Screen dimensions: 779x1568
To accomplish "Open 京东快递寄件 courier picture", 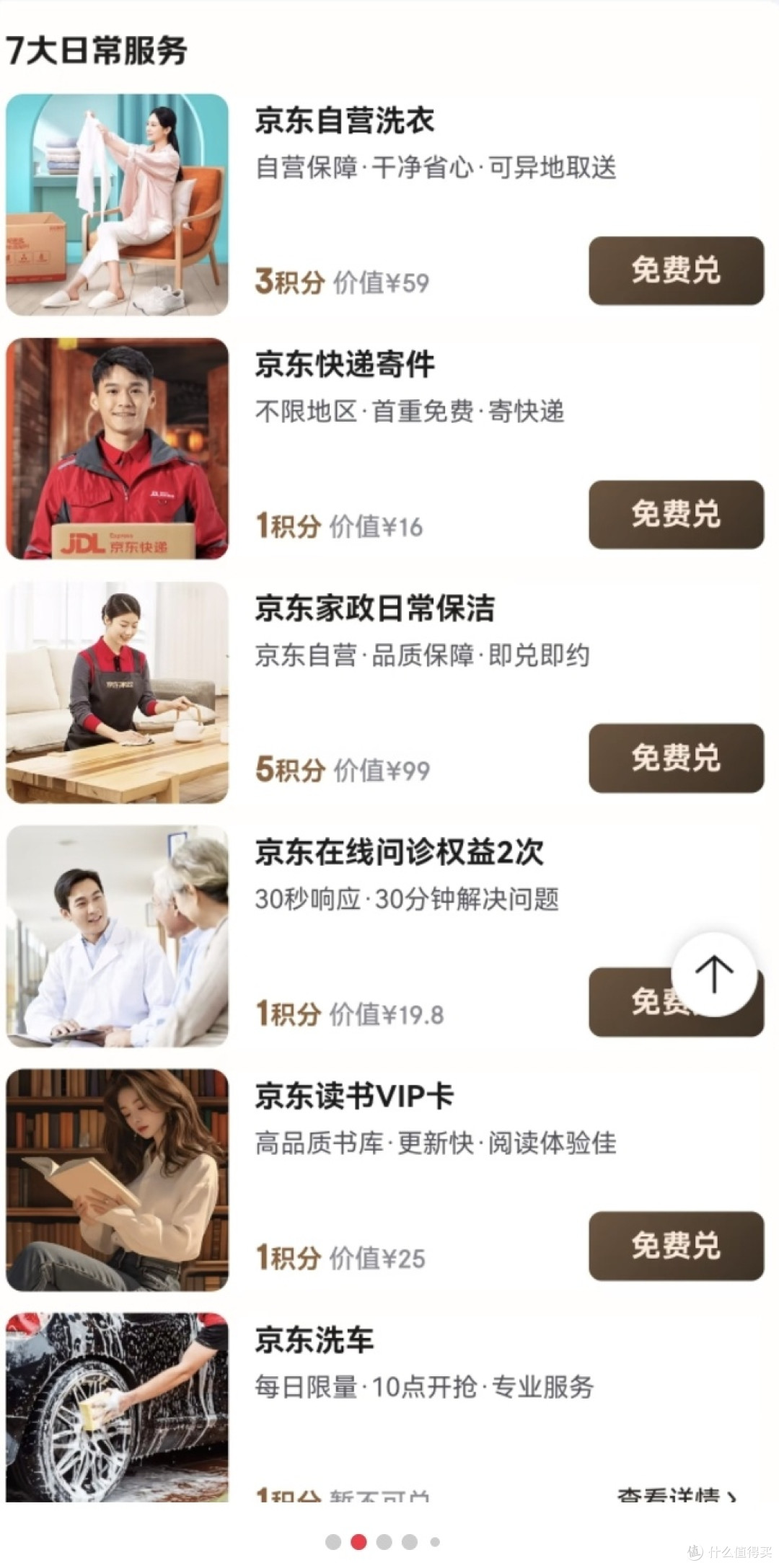I will point(117,448).
